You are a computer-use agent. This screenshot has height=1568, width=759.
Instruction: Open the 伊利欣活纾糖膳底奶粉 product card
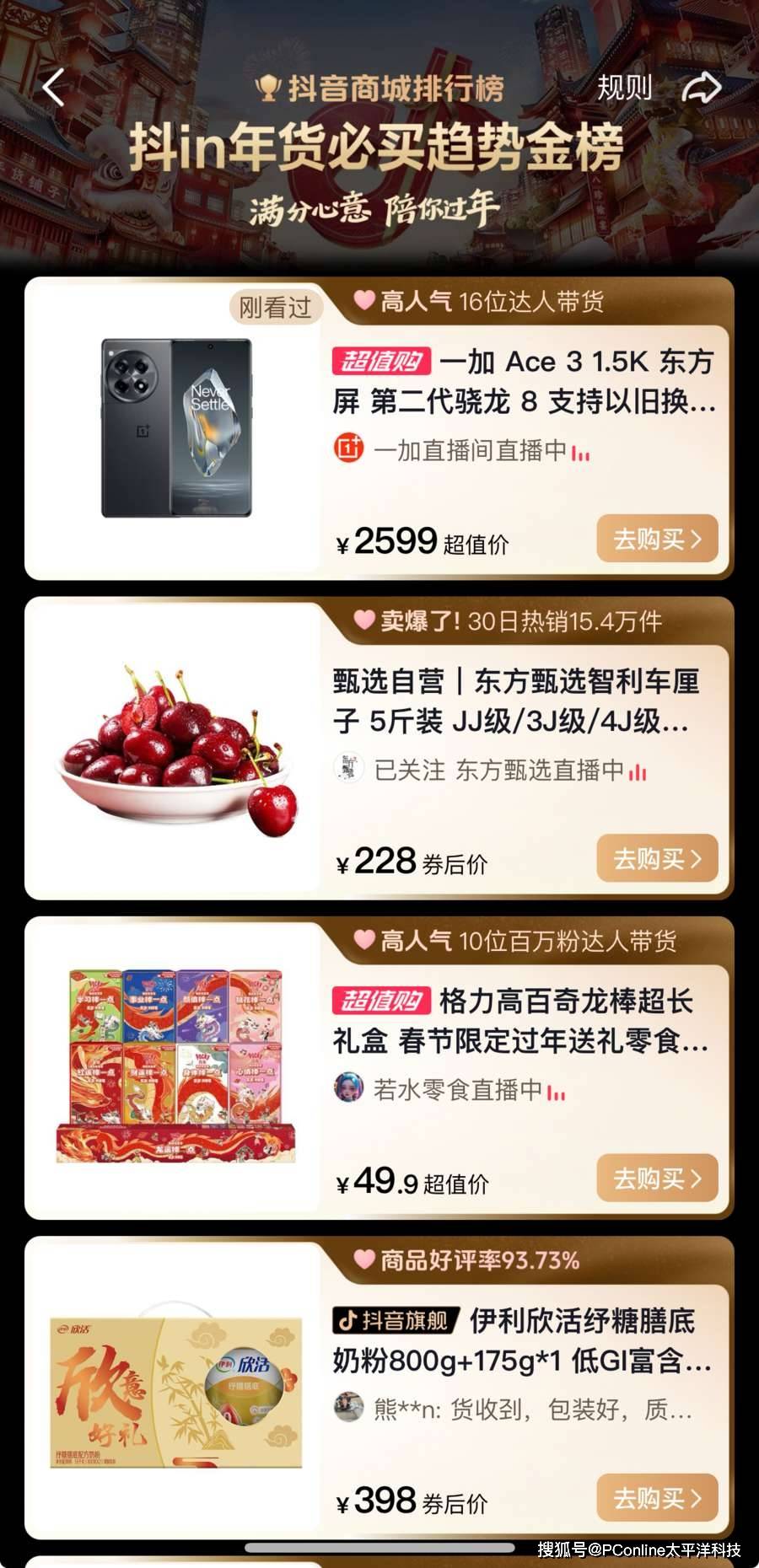521,1340
